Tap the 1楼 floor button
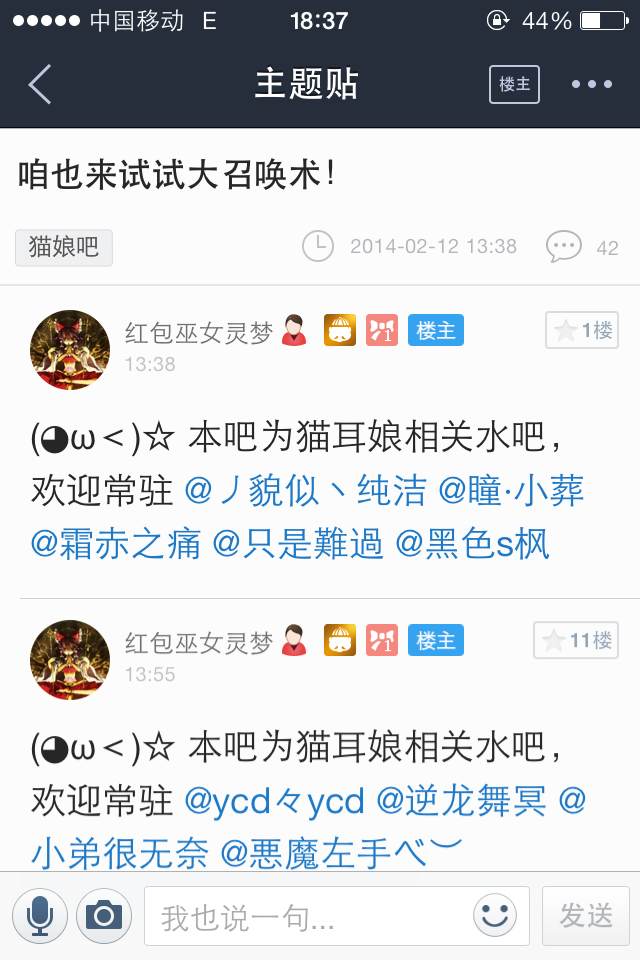 (582, 330)
